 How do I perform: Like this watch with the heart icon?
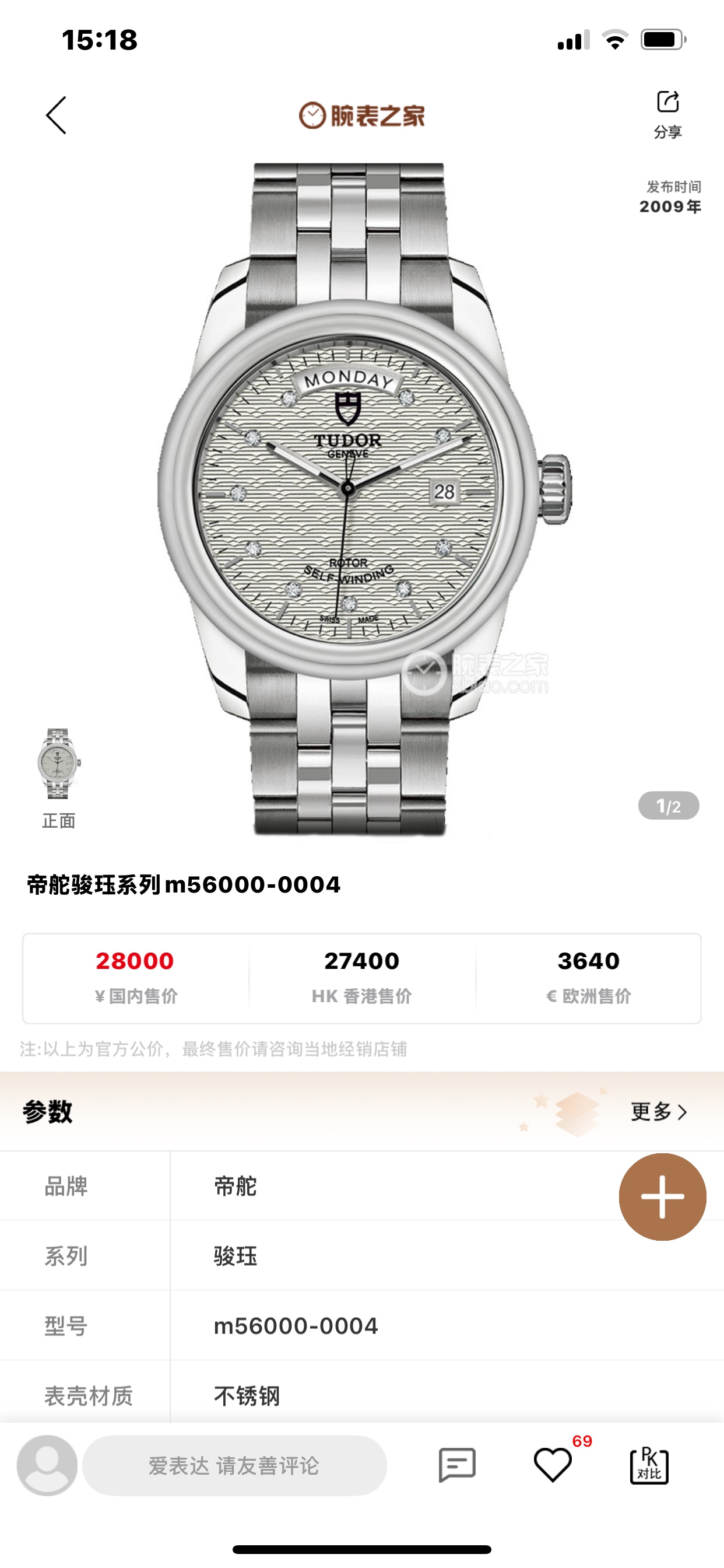(x=553, y=1465)
